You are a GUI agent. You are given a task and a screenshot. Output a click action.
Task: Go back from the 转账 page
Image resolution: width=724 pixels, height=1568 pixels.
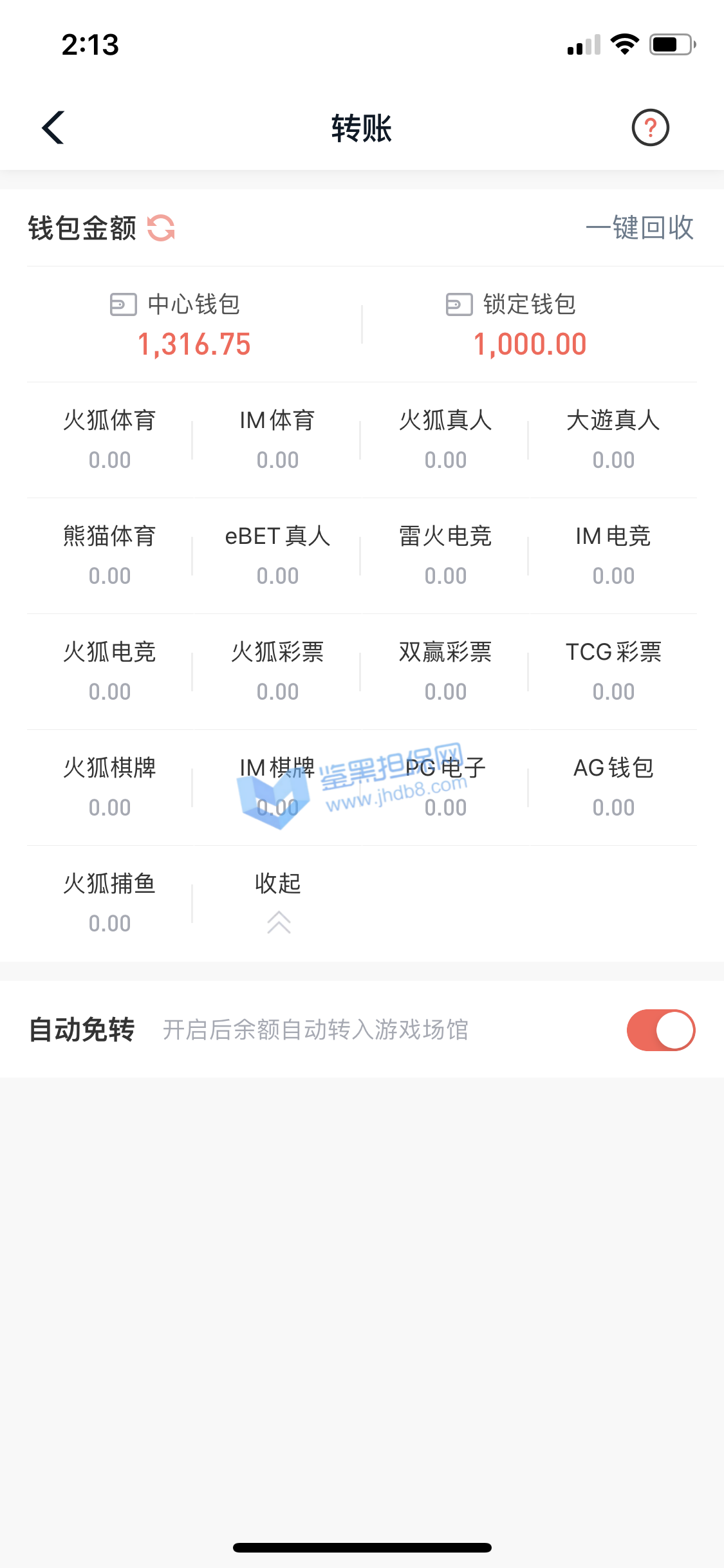(x=53, y=127)
